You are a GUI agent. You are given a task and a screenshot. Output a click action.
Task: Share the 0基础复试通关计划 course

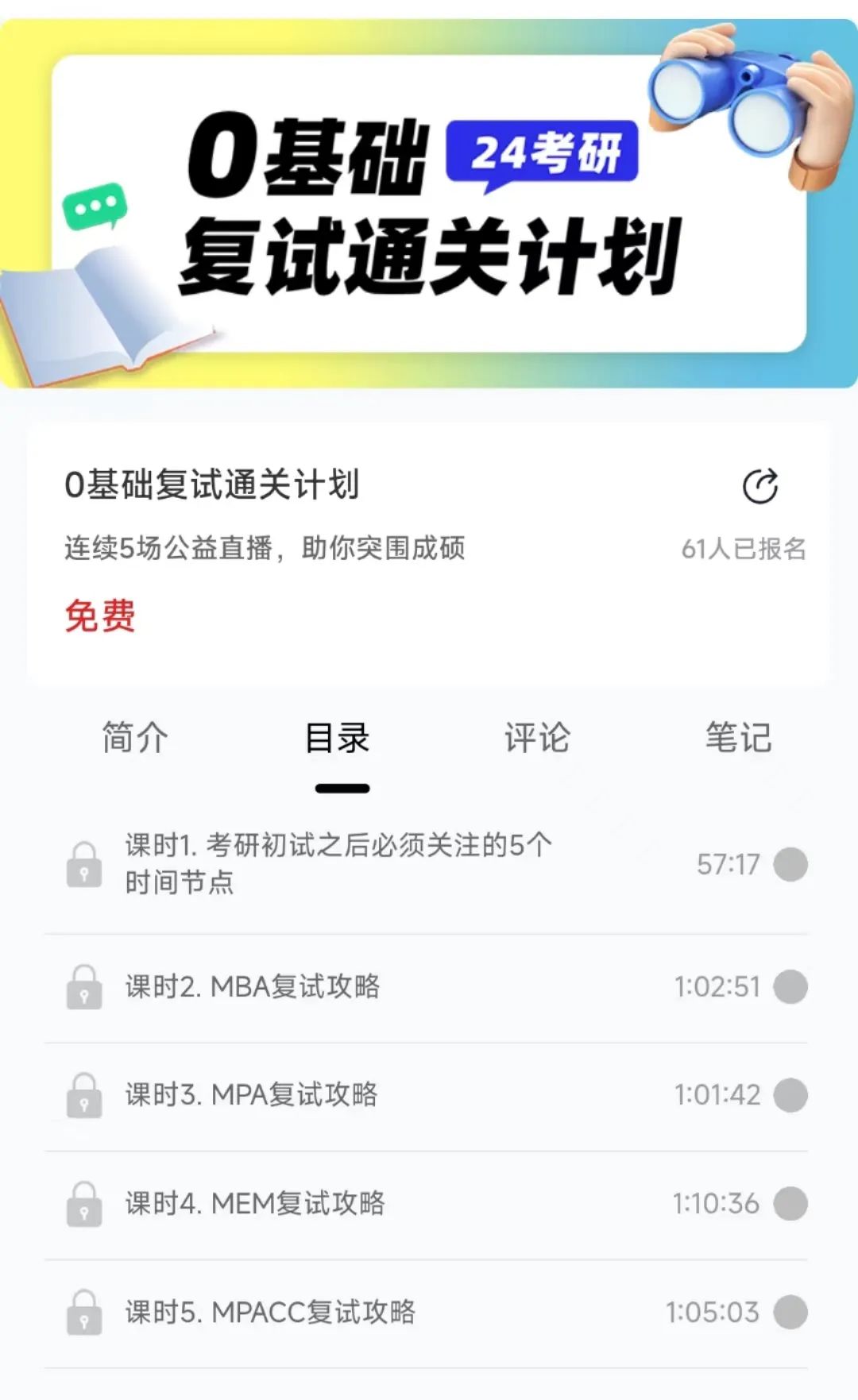click(759, 486)
